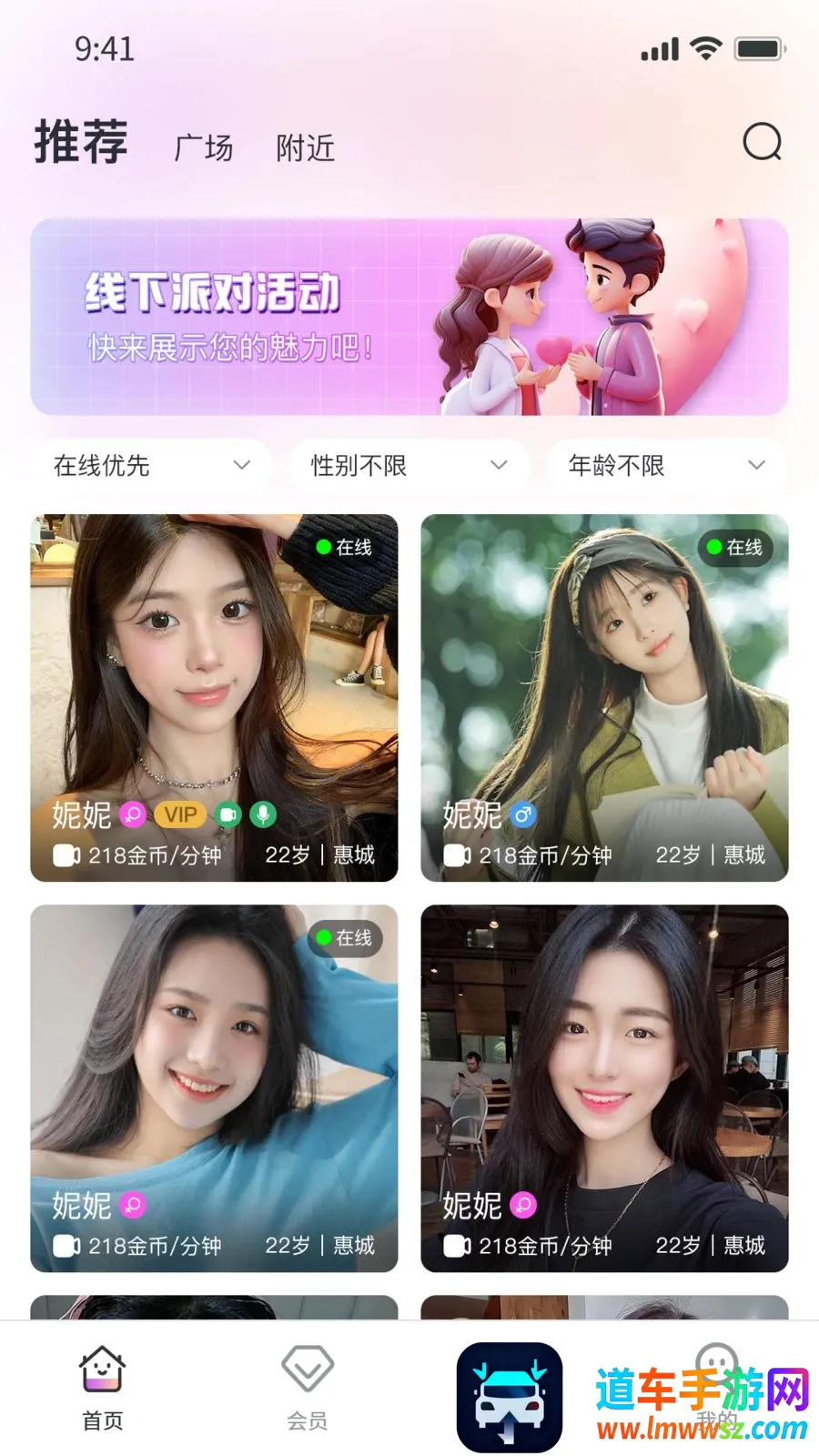Open the profile card of girl in café

[604, 1088]
